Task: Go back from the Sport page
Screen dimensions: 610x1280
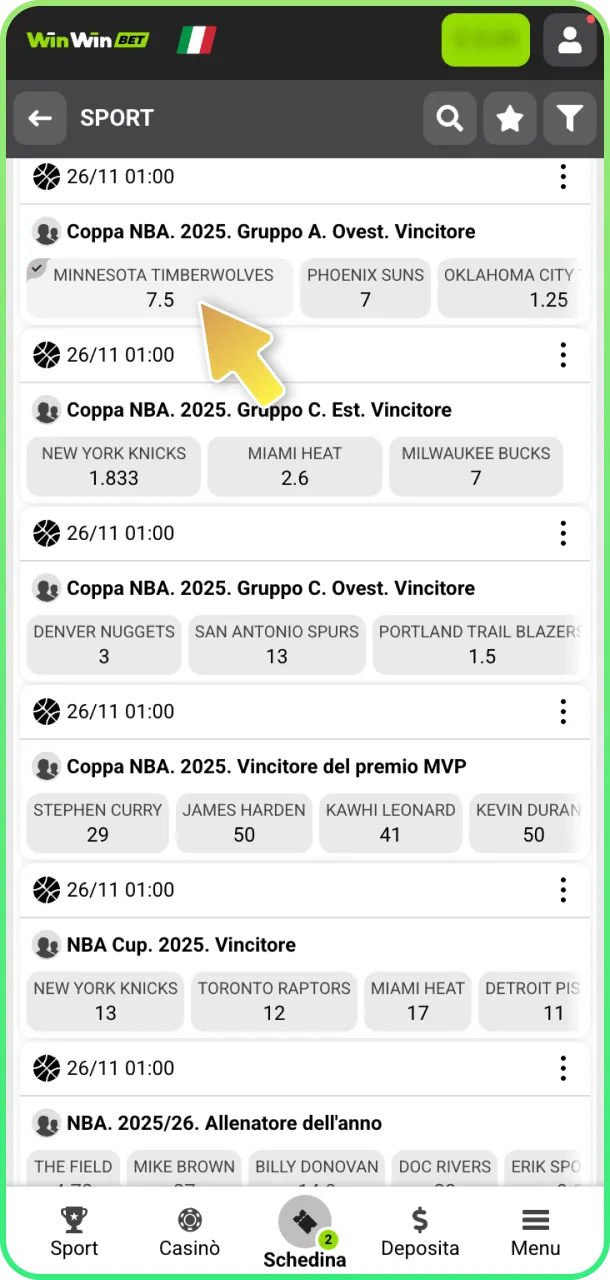Action: pos(40,119)
